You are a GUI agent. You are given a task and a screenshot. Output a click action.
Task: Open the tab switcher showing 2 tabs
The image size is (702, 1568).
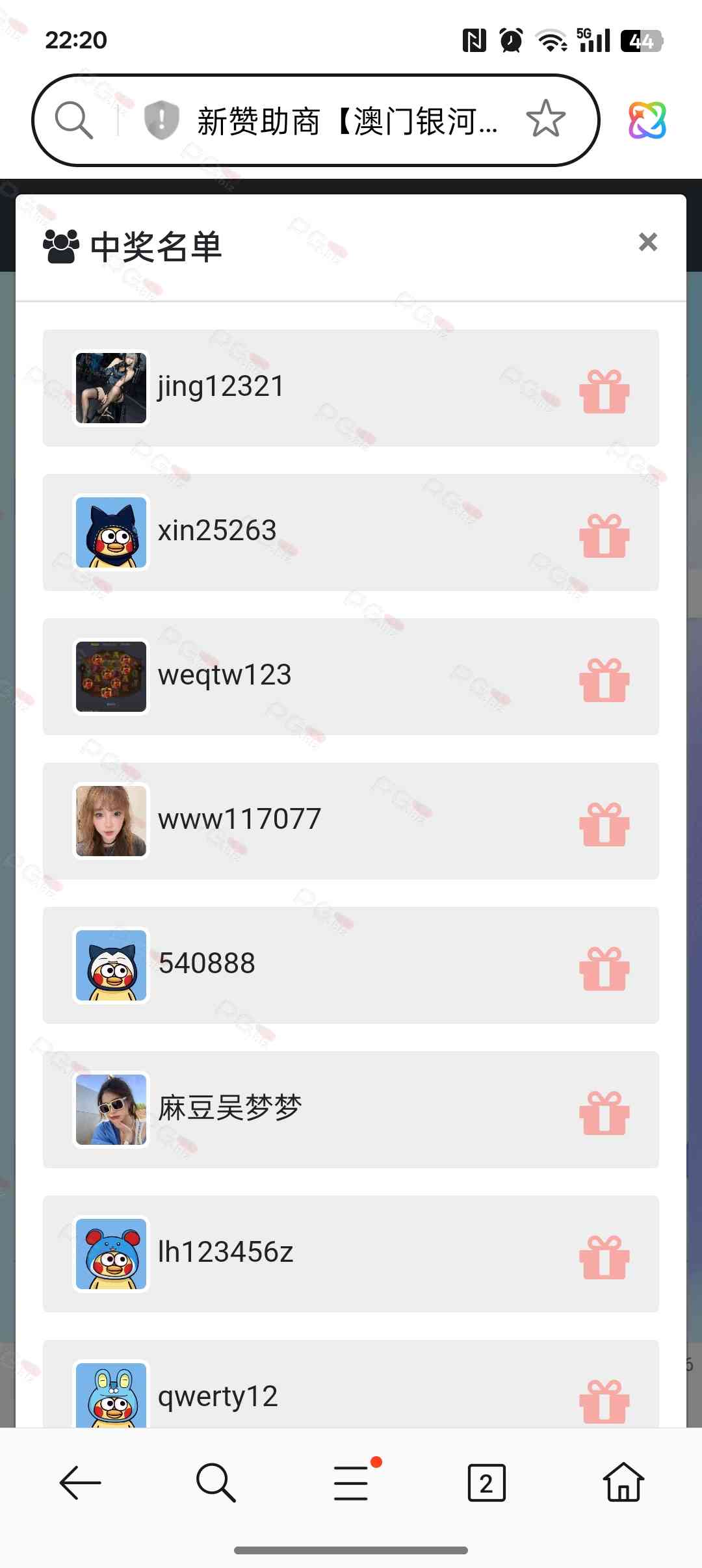486,1483
